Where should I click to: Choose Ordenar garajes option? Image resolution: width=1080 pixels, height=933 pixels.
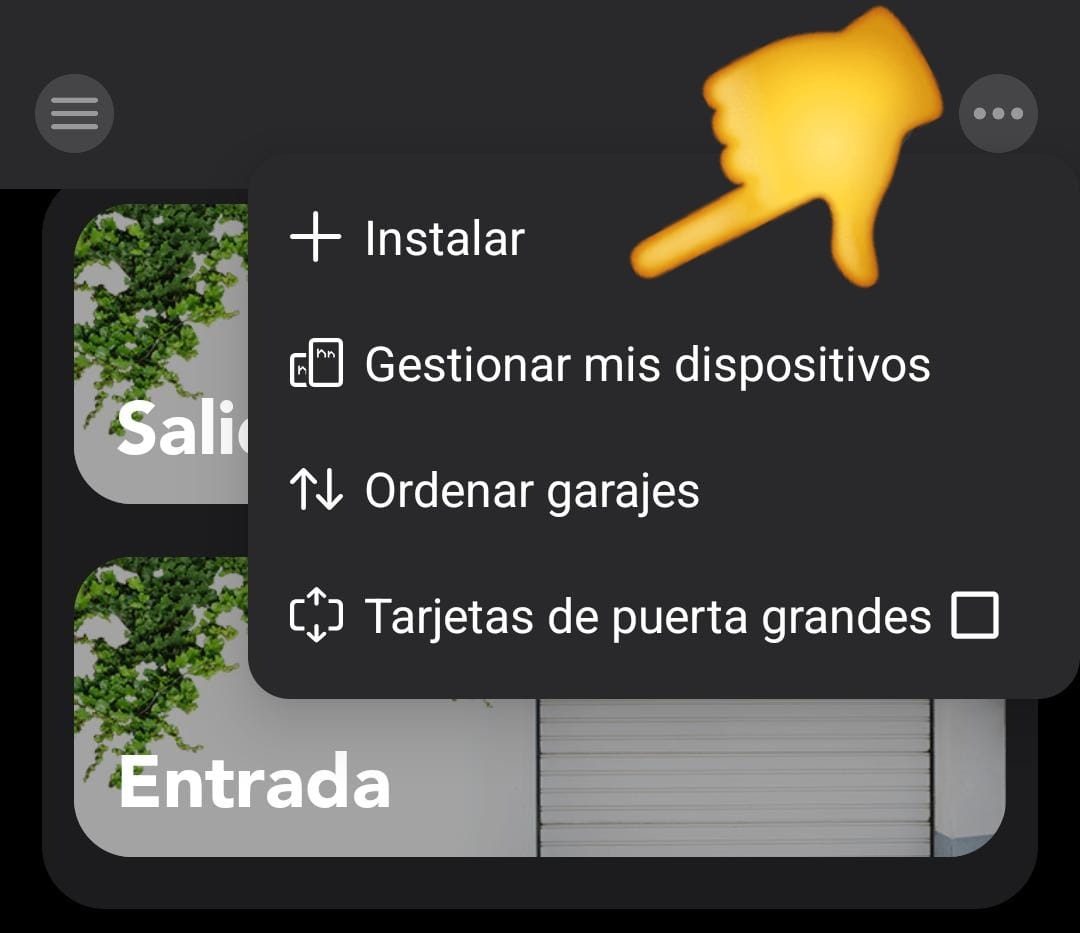[531, 491]
